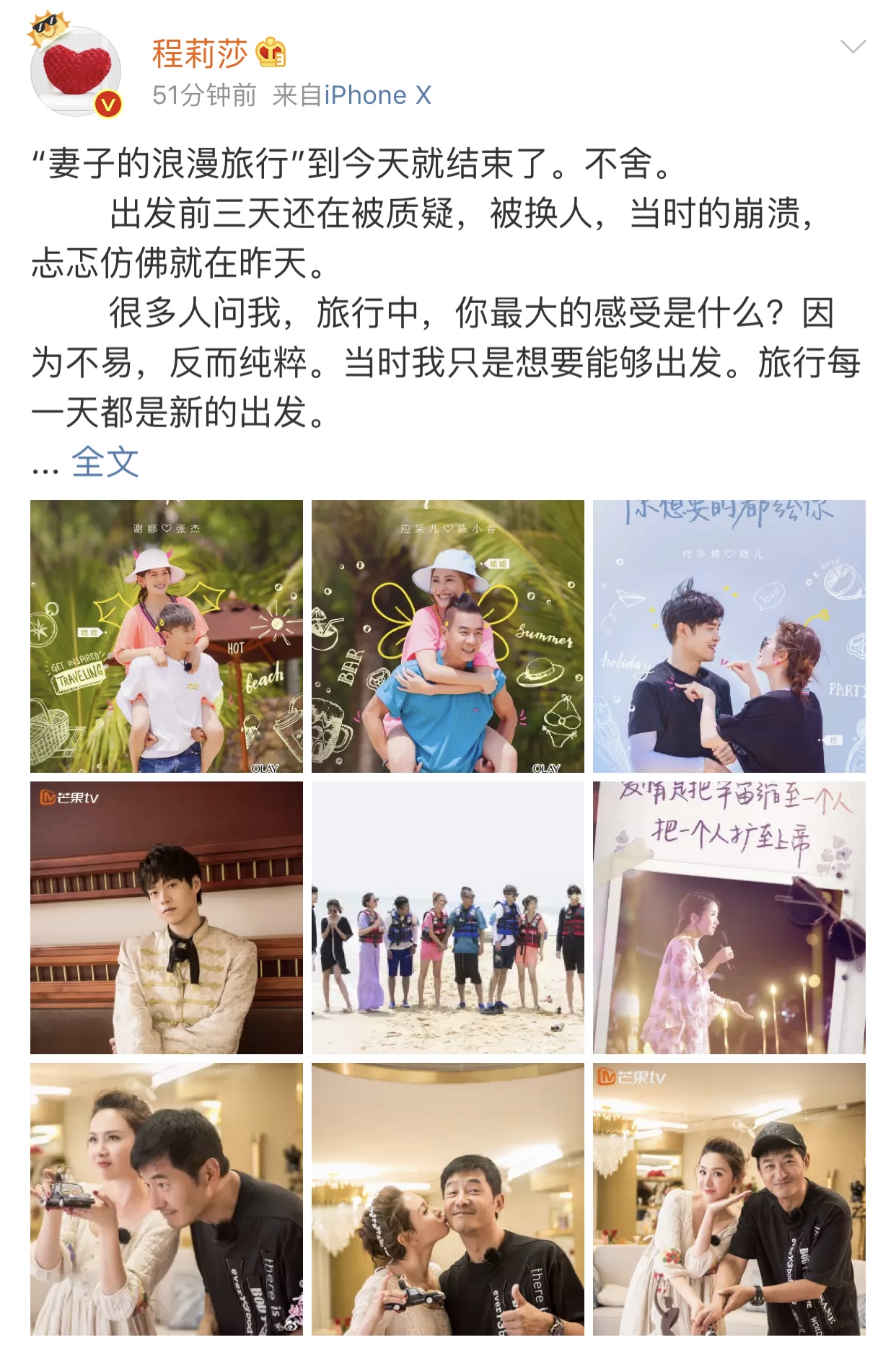View the couple holding toy car photo
This screenshot has width=896, height=1358.
pyautogui.click(x=167, y=1199)
